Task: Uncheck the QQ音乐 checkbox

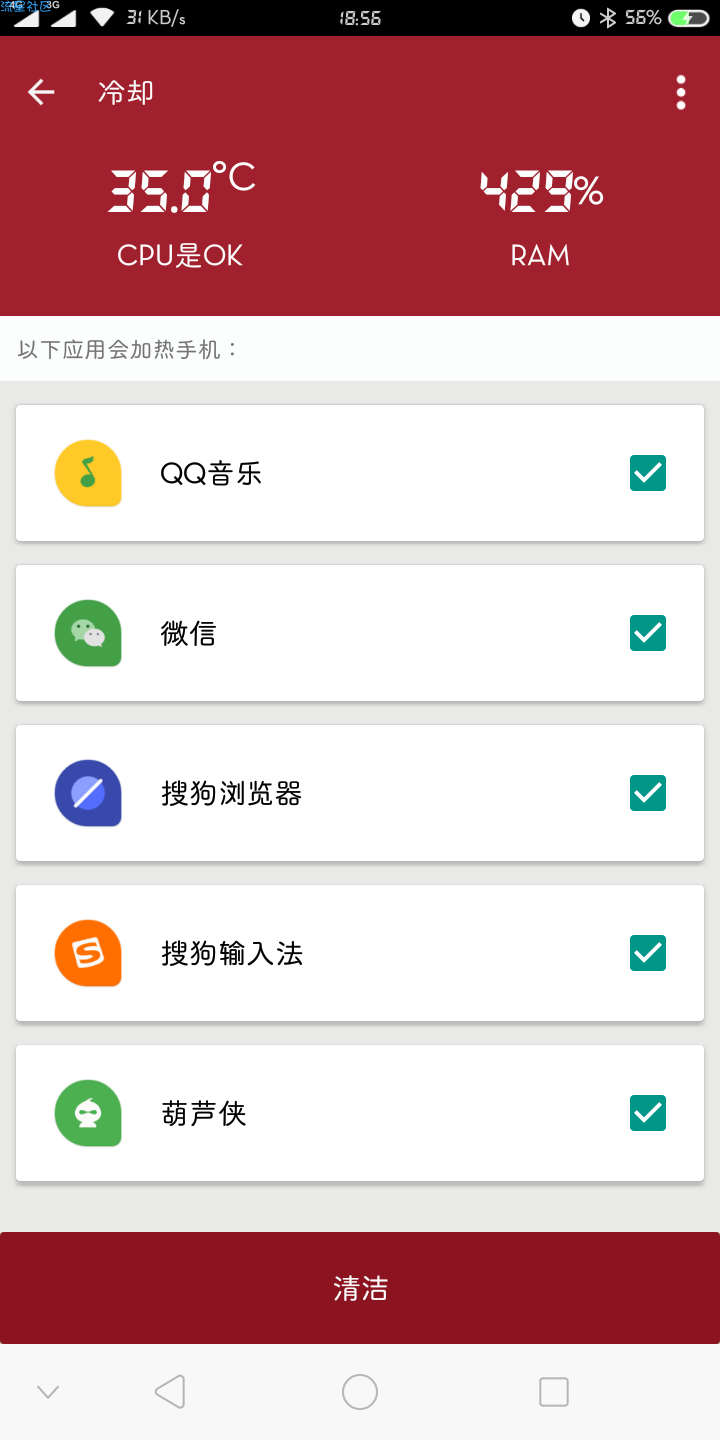Action: coord(648,473)
